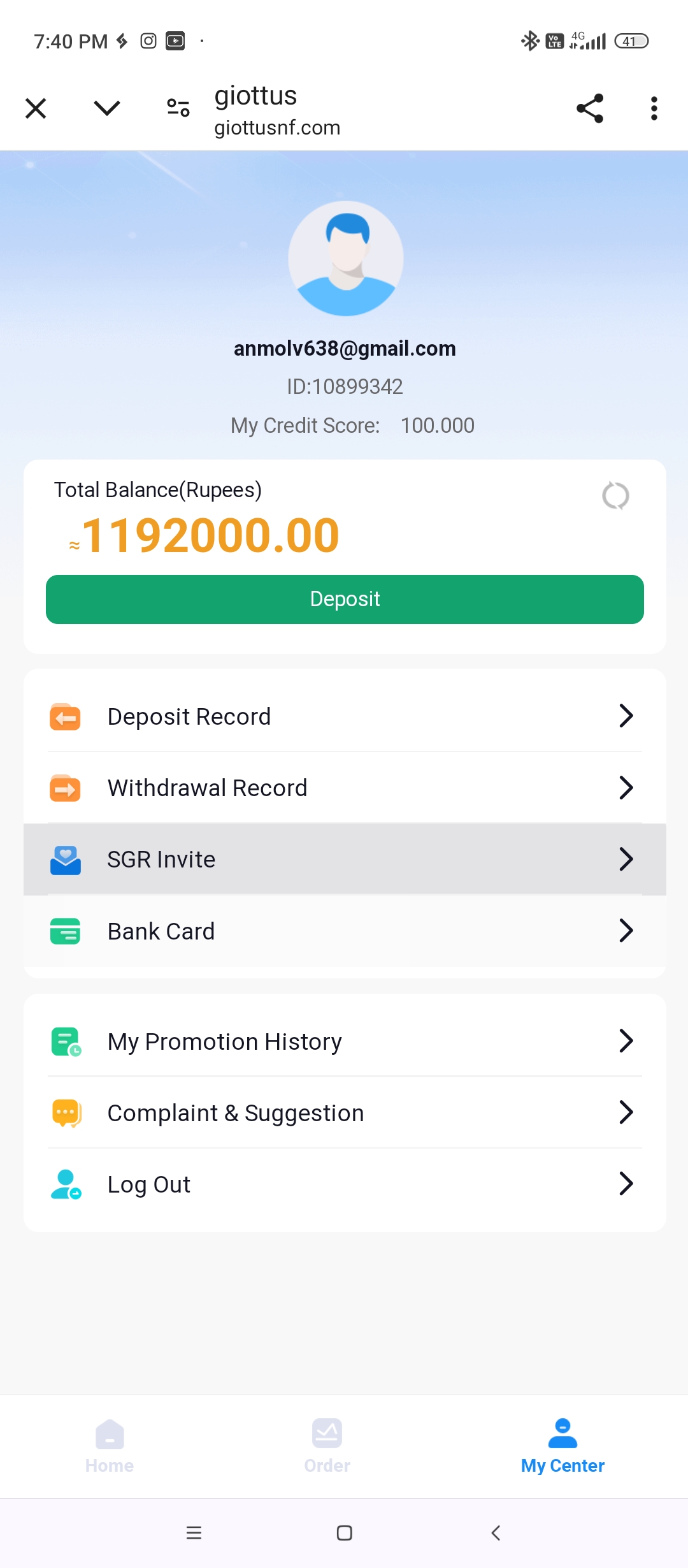Open Complaint & Suggestion
This screenshot has width=688, height=1568.
point(345,1113)
